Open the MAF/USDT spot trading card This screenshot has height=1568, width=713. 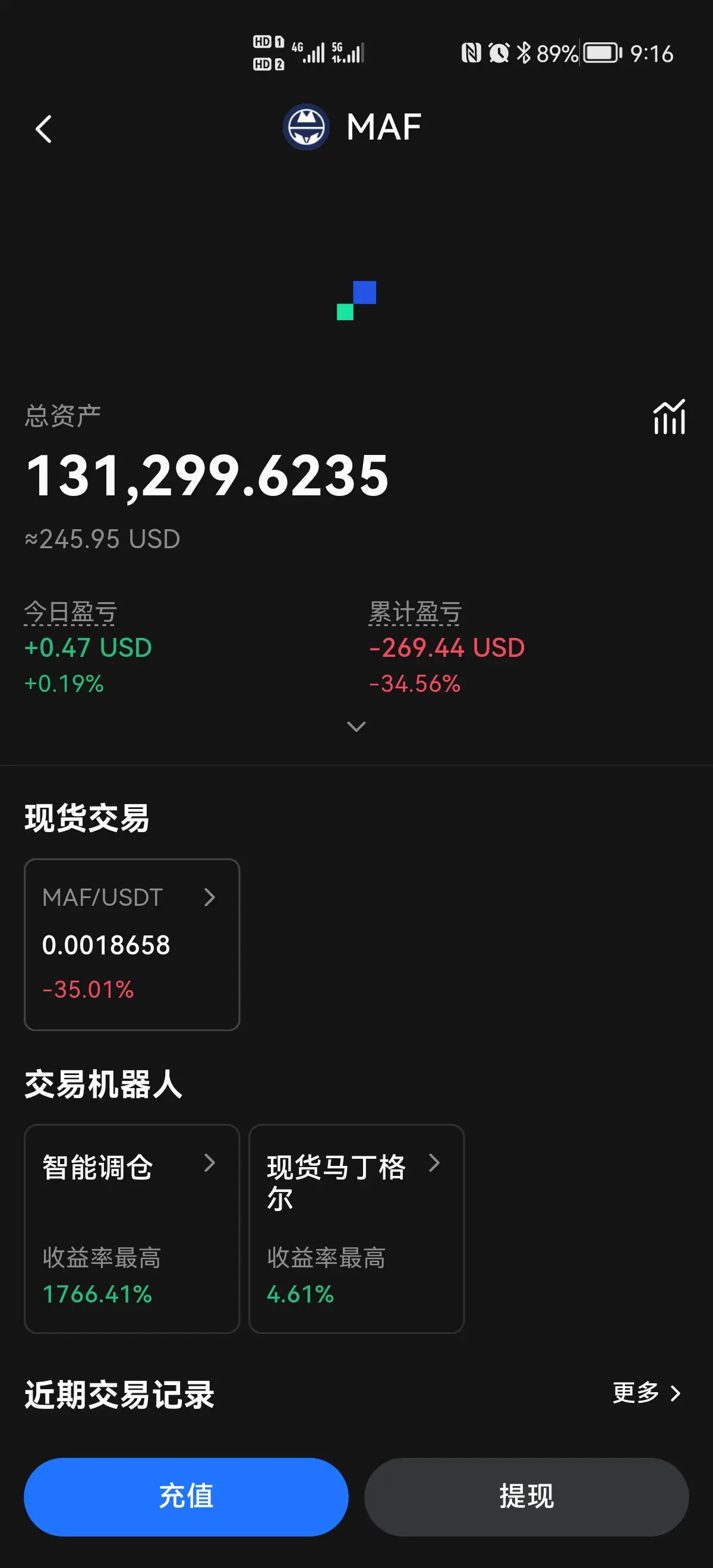click(132, 944)
